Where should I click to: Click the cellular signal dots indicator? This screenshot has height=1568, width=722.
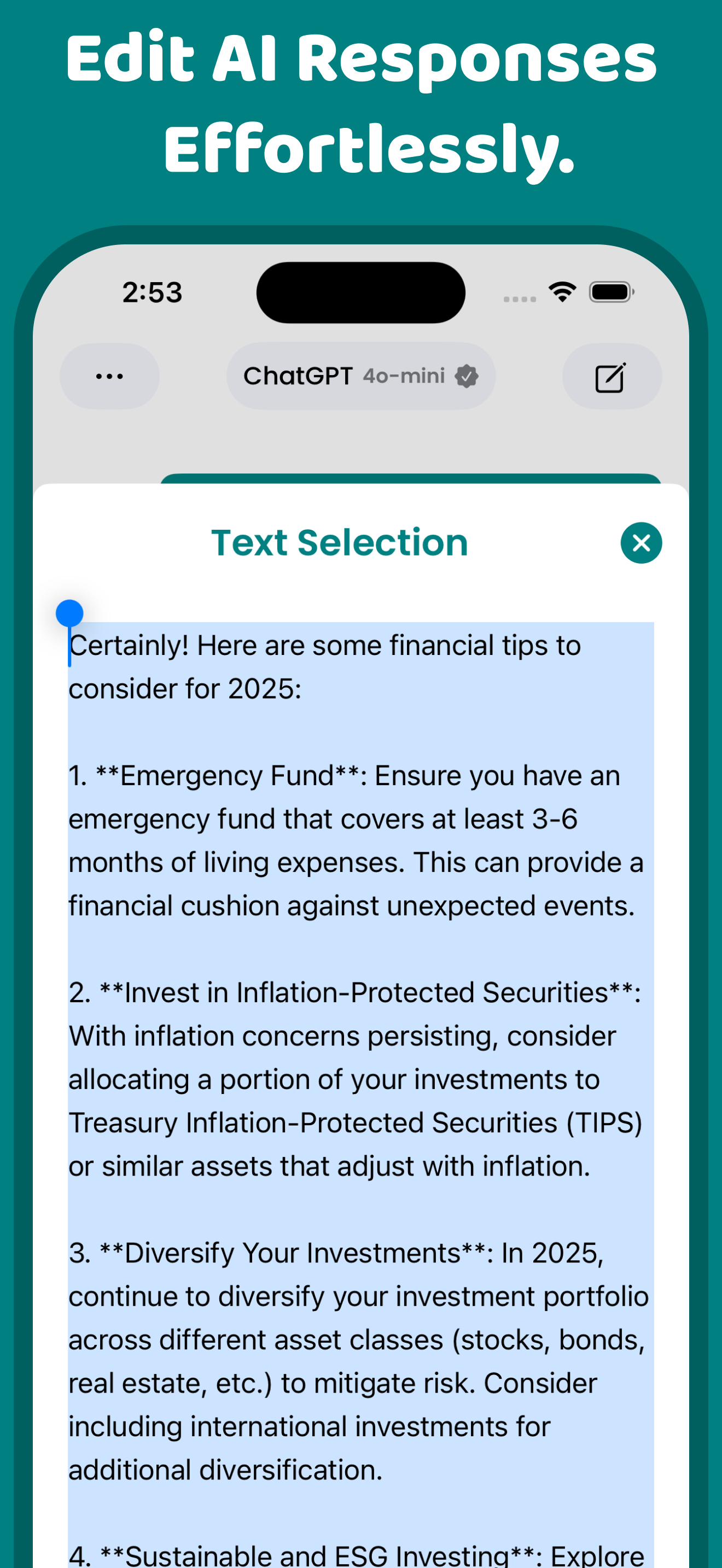tap(519, 299)
